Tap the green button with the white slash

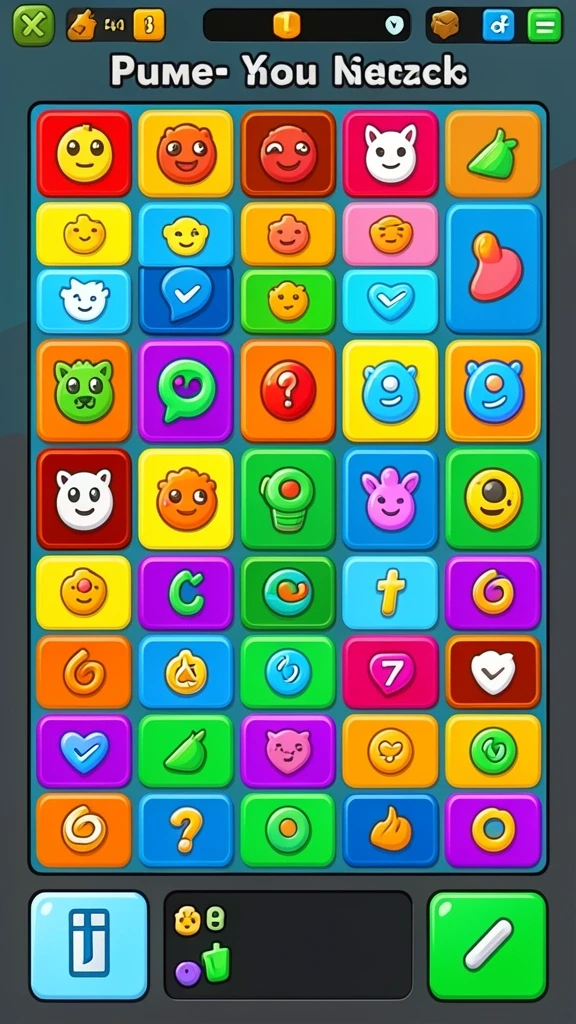[x=488, y=945]
